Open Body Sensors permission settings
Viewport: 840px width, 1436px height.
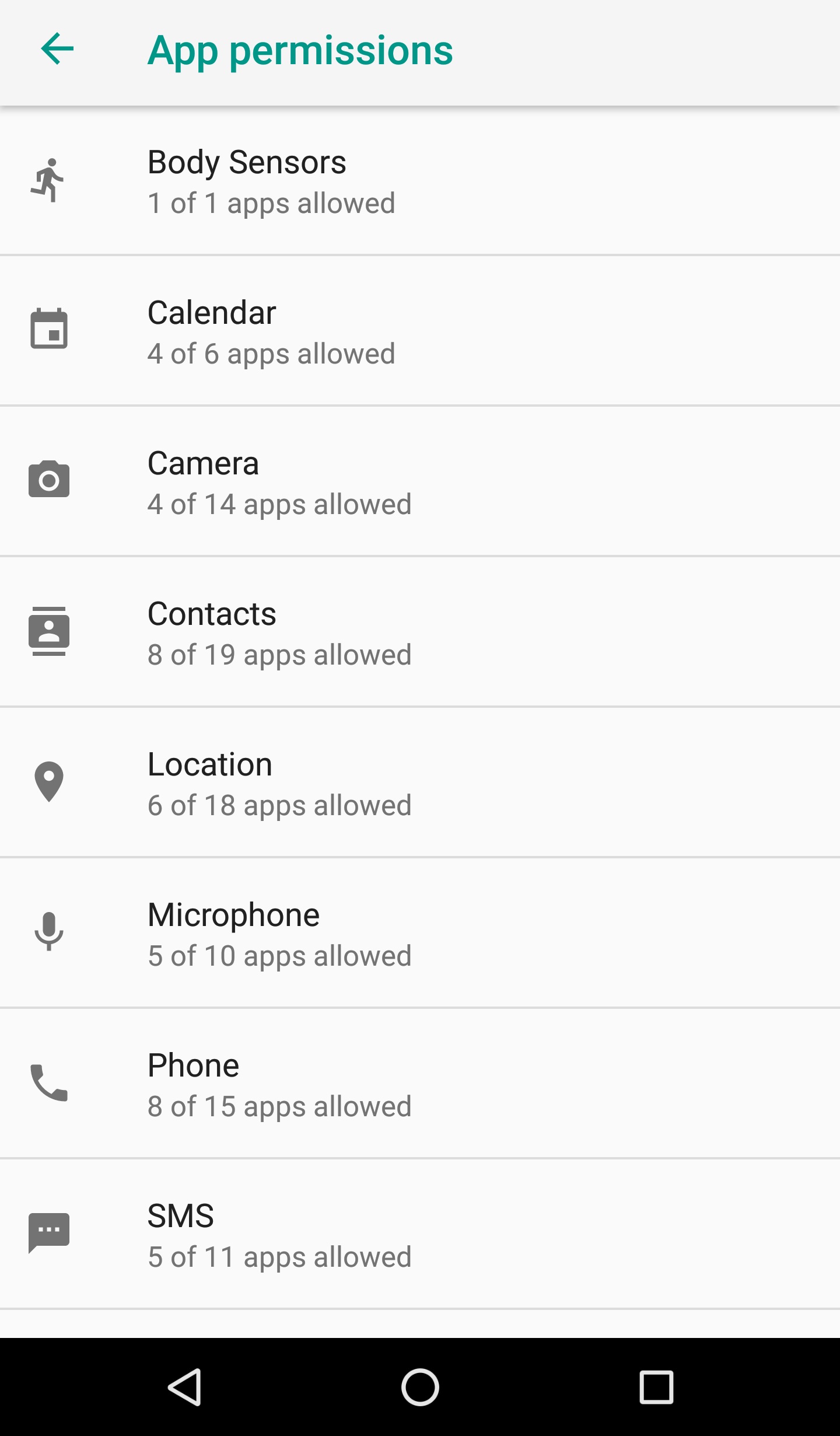tap(420, 181)
